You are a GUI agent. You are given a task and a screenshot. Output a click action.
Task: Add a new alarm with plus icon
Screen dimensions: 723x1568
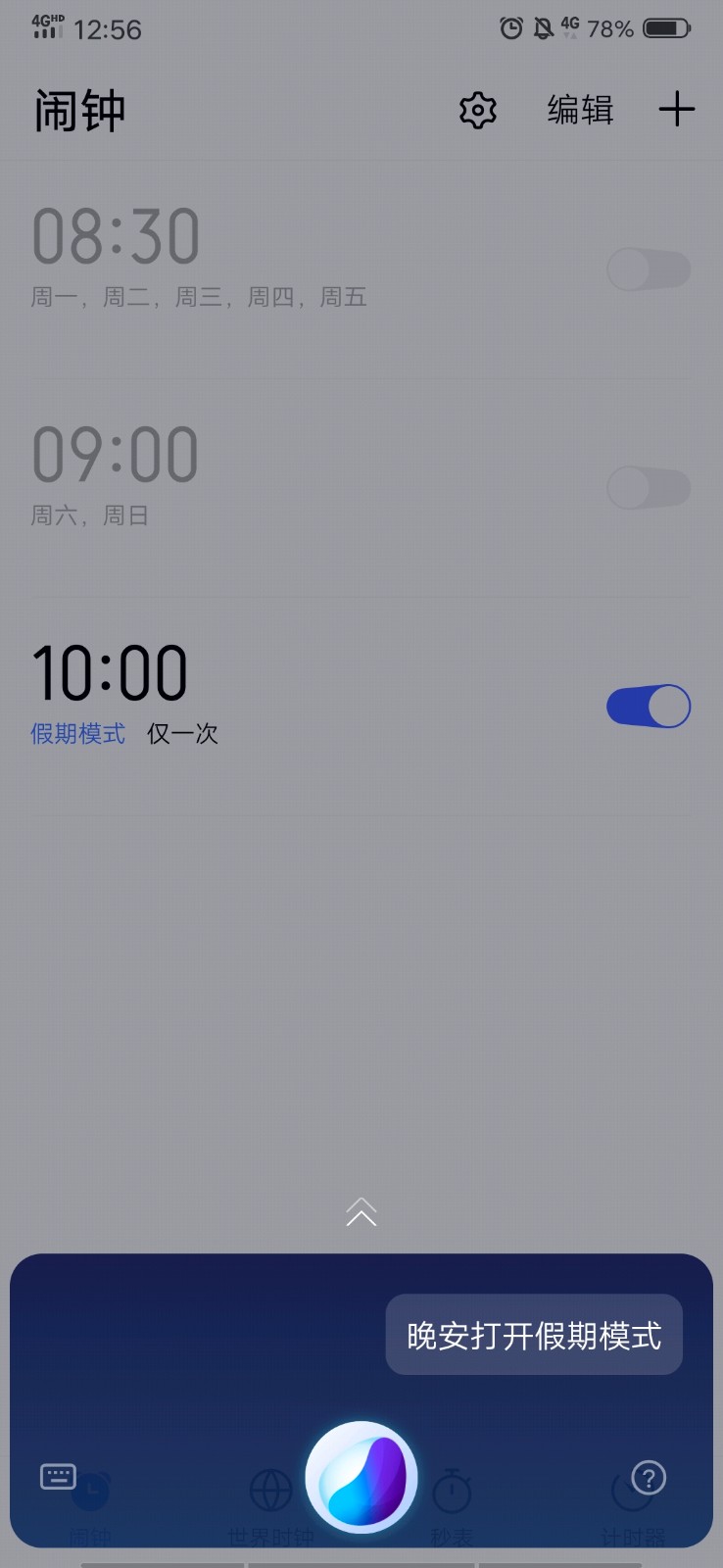pos(676,110)
